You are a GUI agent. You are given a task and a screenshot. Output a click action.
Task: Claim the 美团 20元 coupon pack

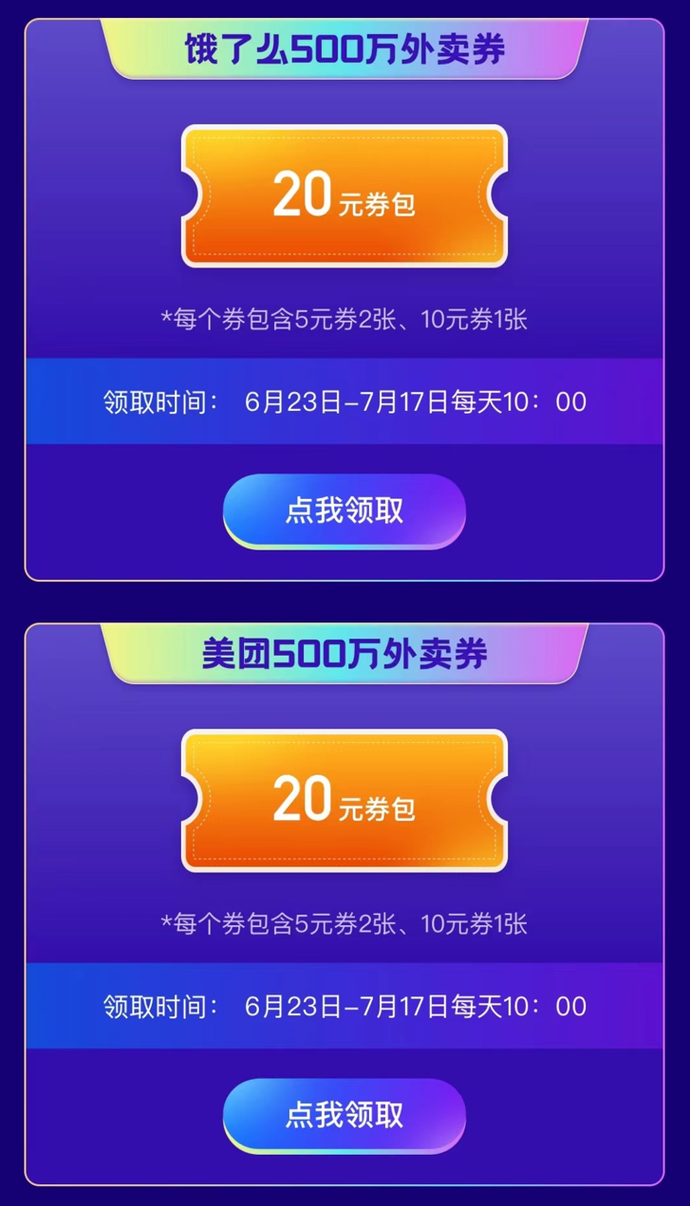click(x=344, y=1115)
